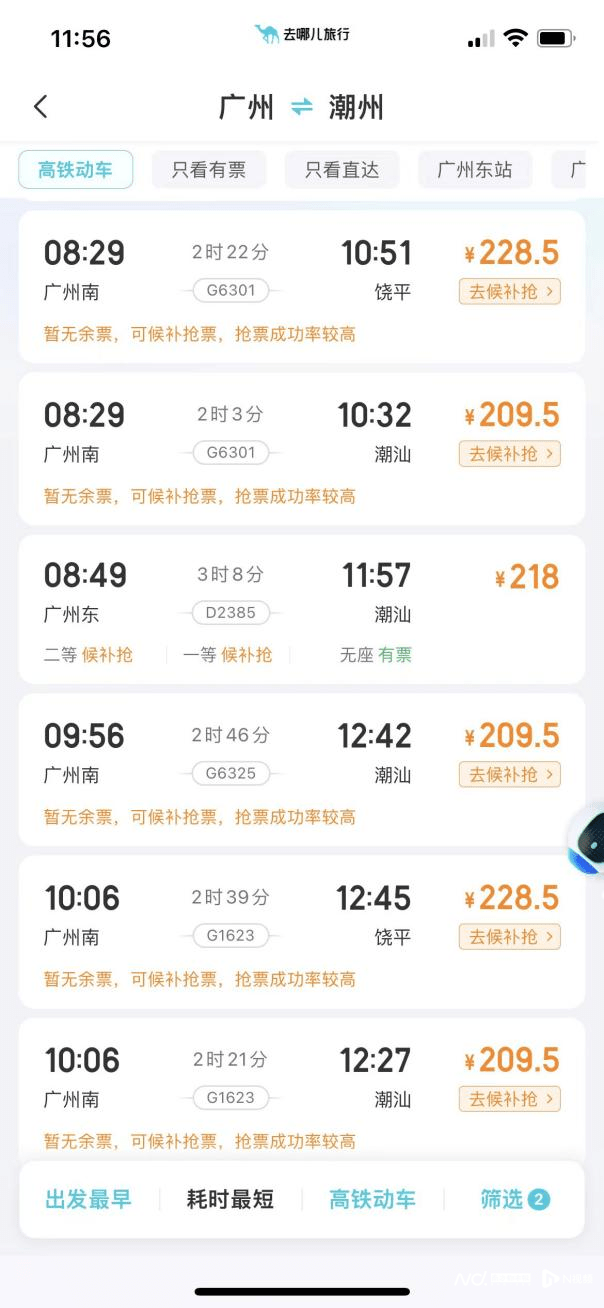Toggle the 高铁动车 filter chip
This screenshot has height=1308, width=604.
coord(75,170)
